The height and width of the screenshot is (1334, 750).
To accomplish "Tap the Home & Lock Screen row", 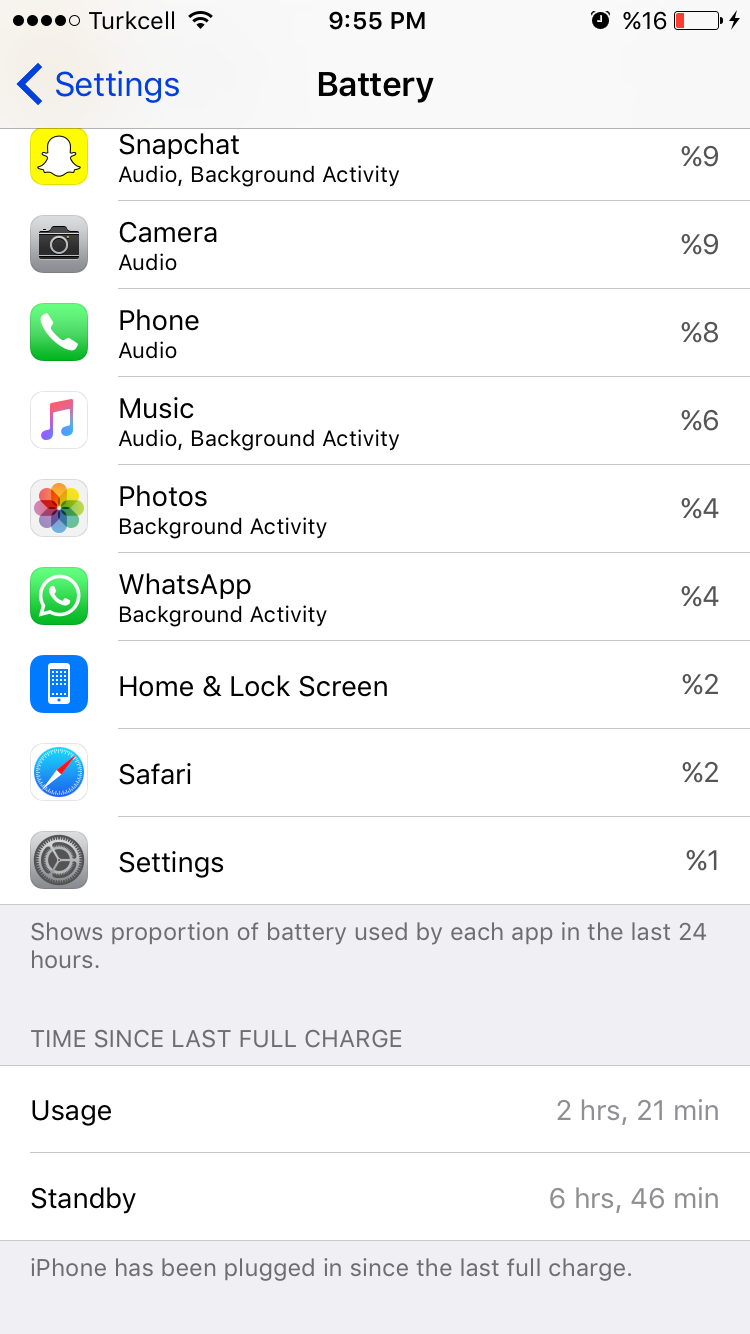I will click(375, 685).
